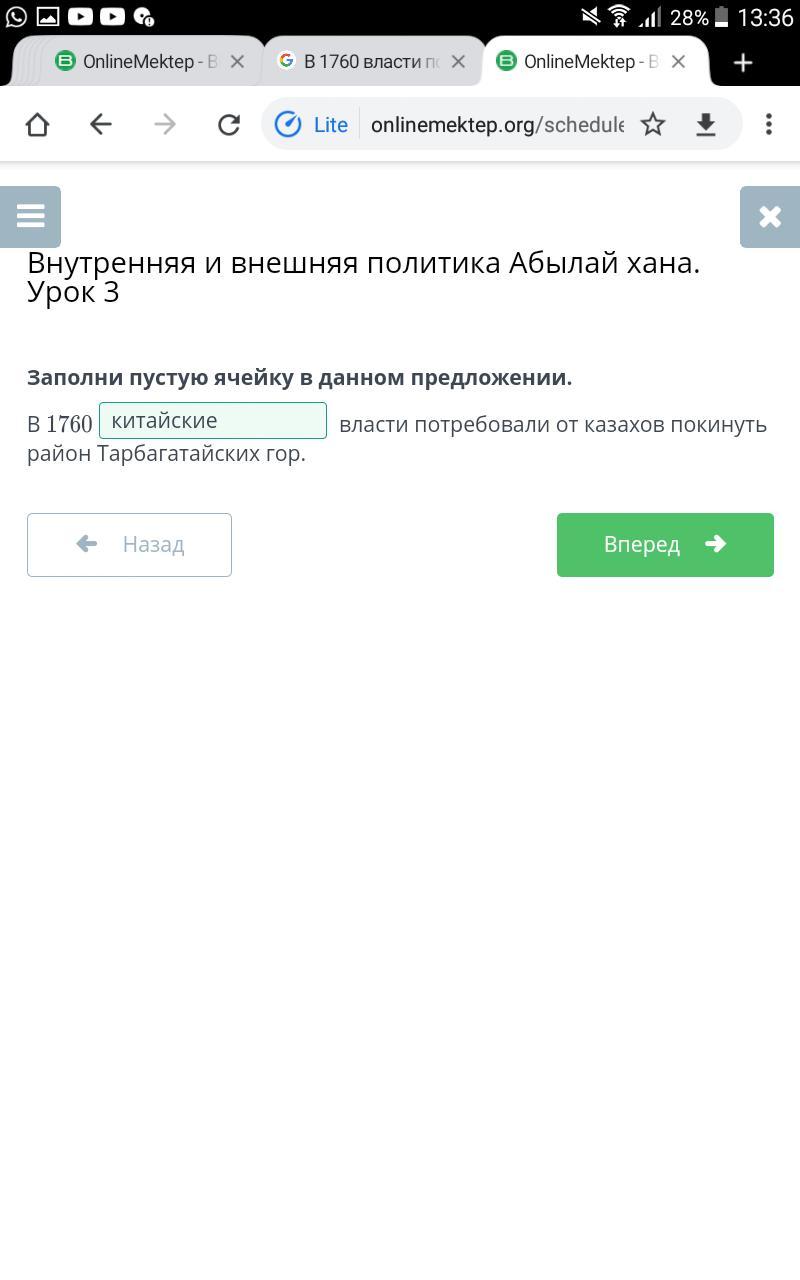Go to previous question with Назад
The height and width of the screenshot is (1280, 800).
pyautogui.click(x=129, y=544)
